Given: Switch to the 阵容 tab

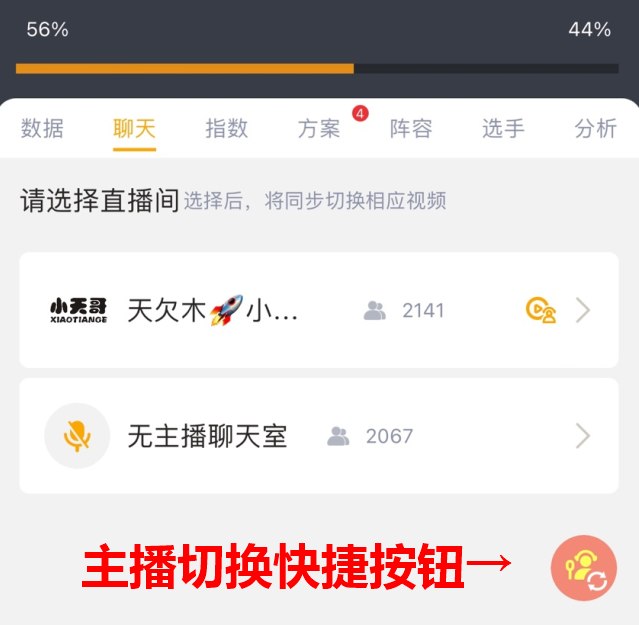Looking at the screenshot, I should (x=411, y=129).
